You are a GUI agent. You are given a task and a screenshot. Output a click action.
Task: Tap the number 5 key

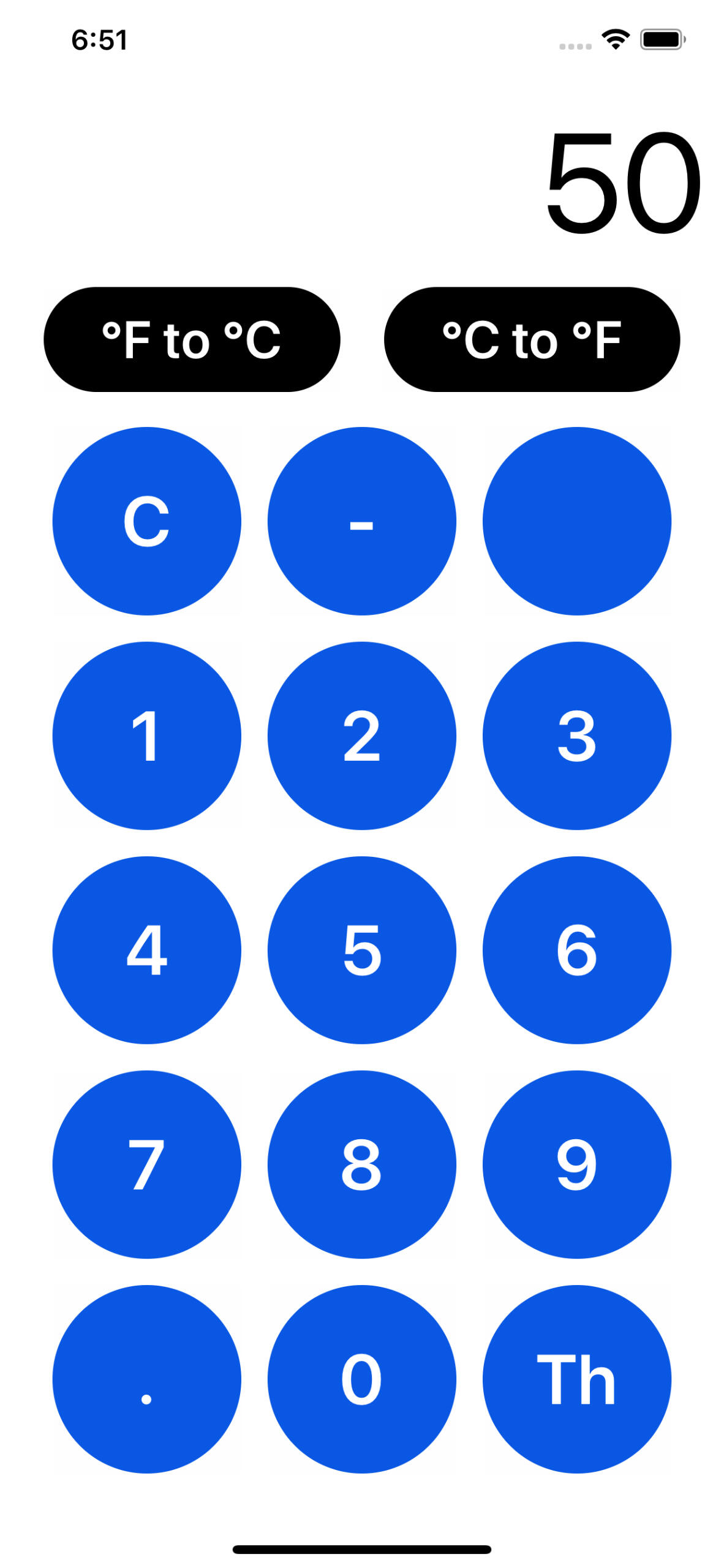click(x=361, y=950)
